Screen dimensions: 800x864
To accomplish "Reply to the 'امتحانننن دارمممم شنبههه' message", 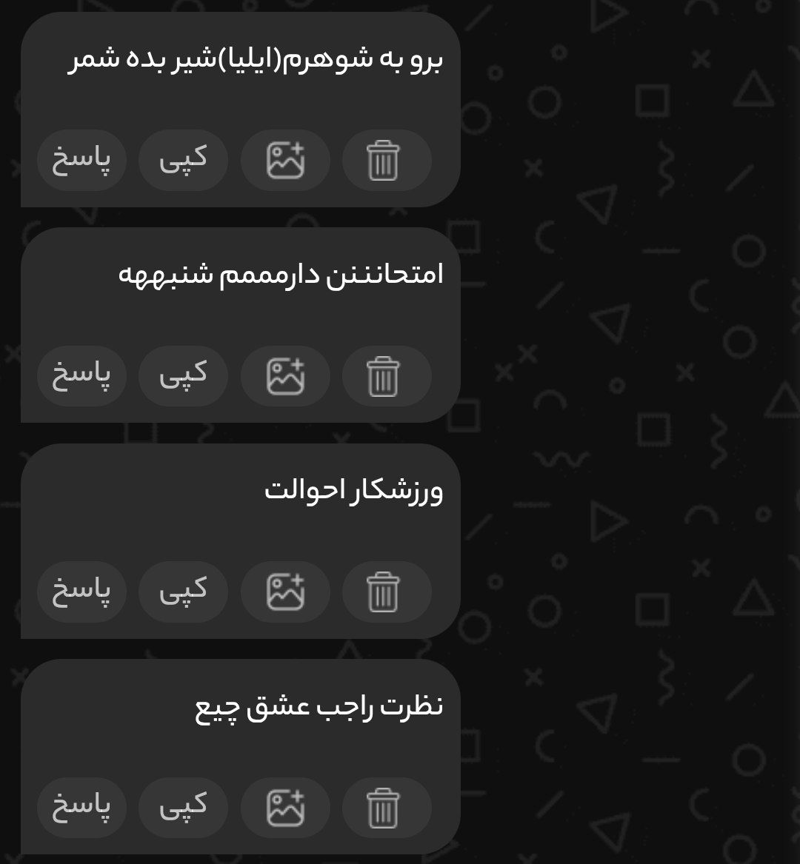I will pyautogui.click(x=82, y=376).
